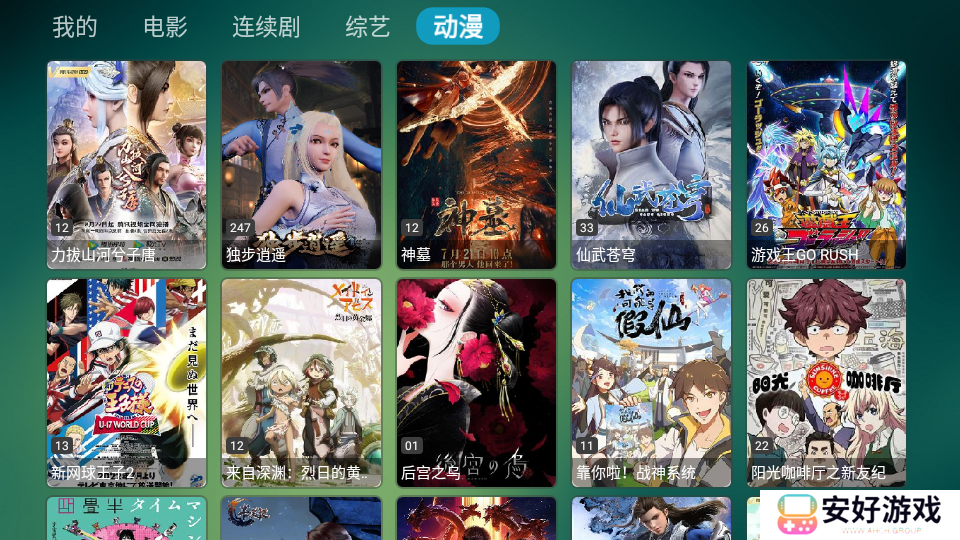Screen dimensions: 960x540
Task: Open 靠你啦！战神系统 anime
Action: coord(651,383)
